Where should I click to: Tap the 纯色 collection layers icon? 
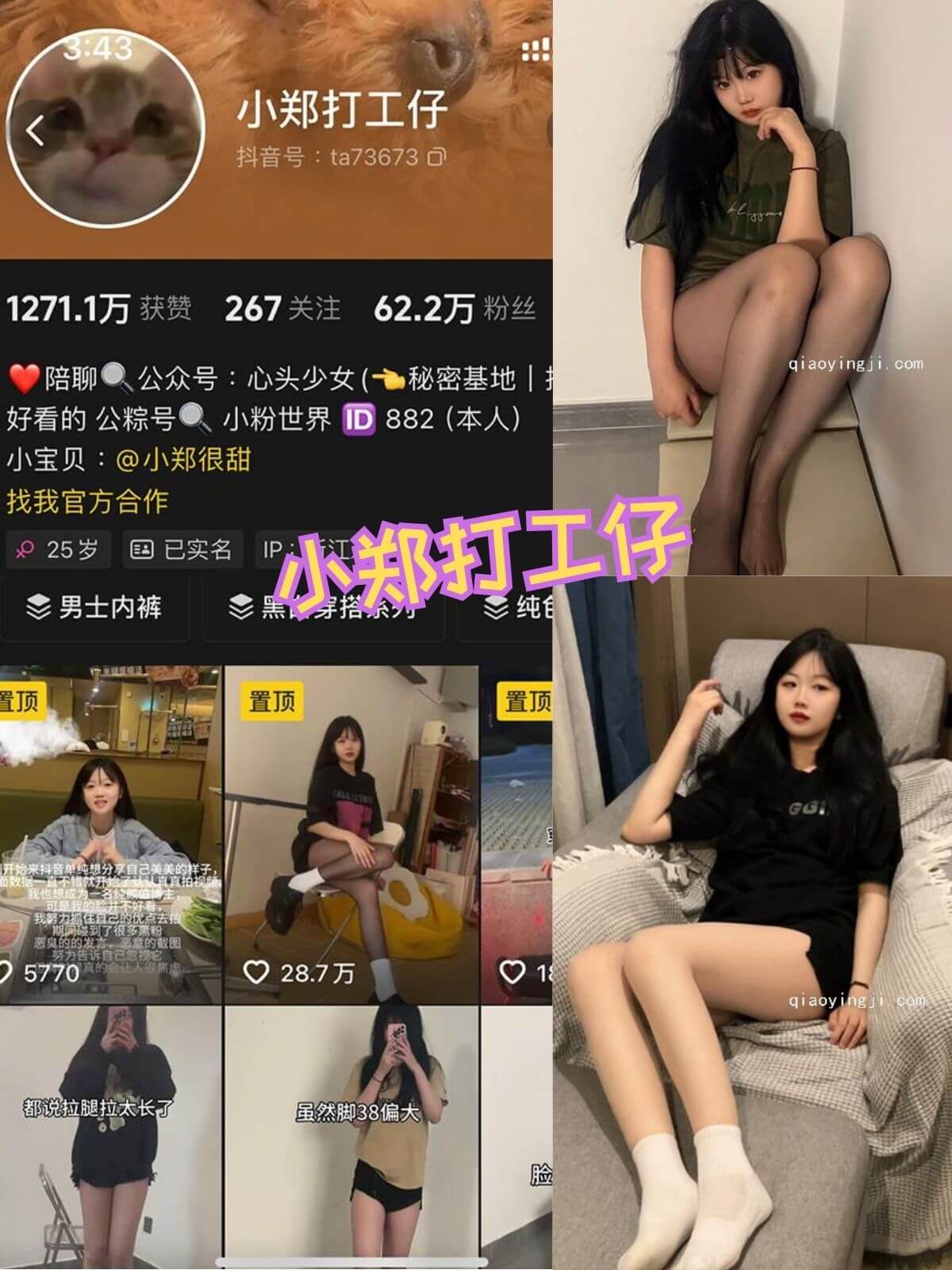pos(497,606)
